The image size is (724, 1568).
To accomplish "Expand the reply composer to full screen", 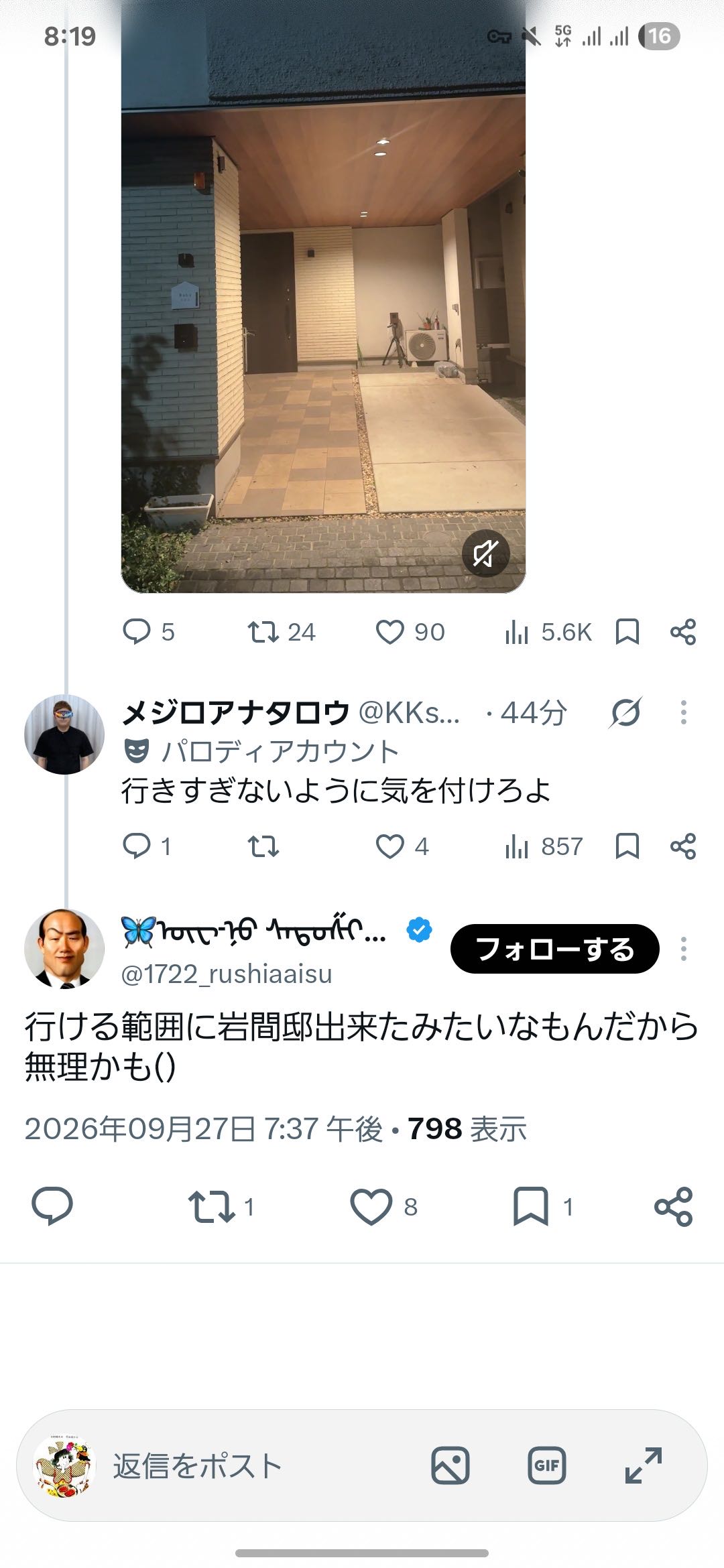I will tap(644, 1465).
